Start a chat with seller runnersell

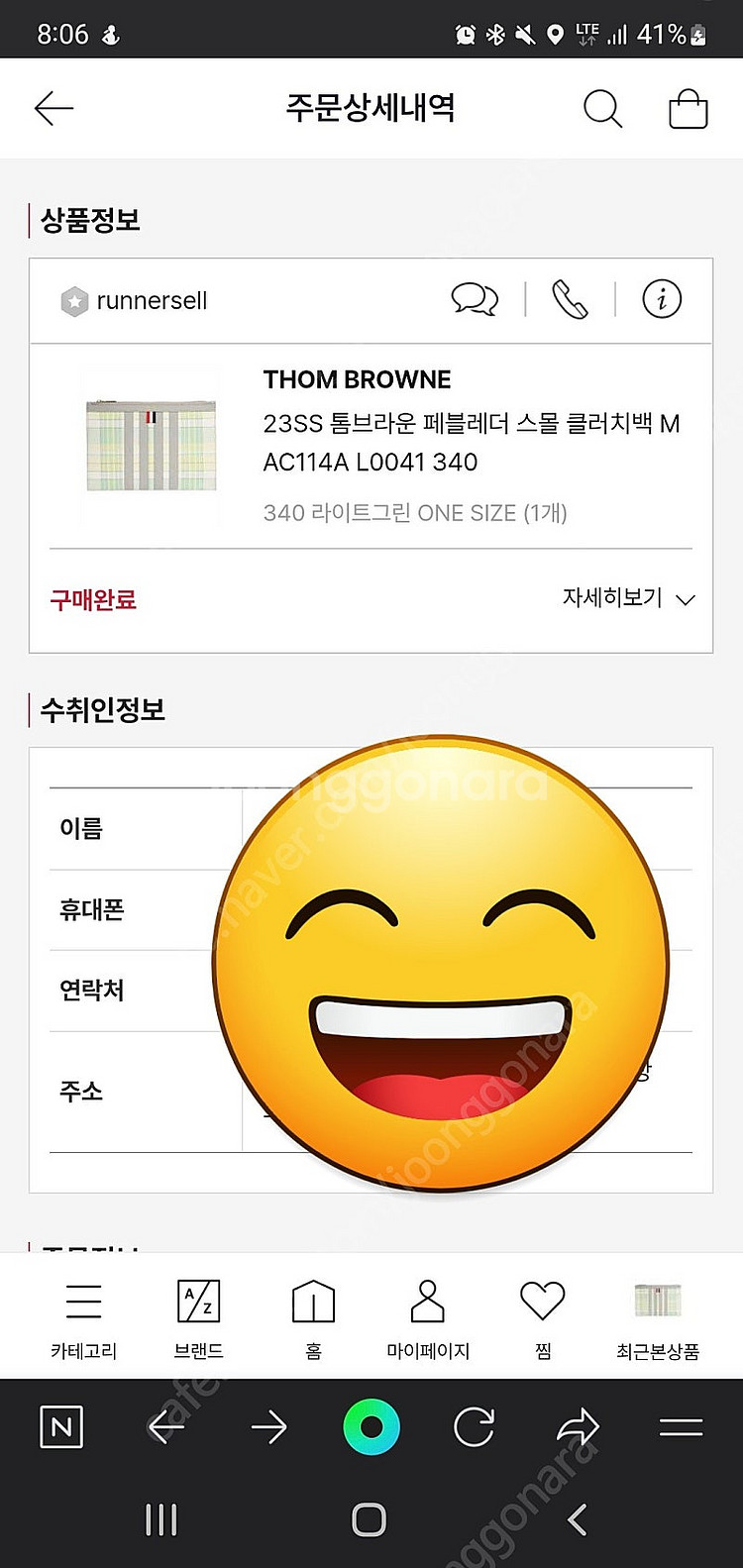pyautogui.click(x=474, y=299)
